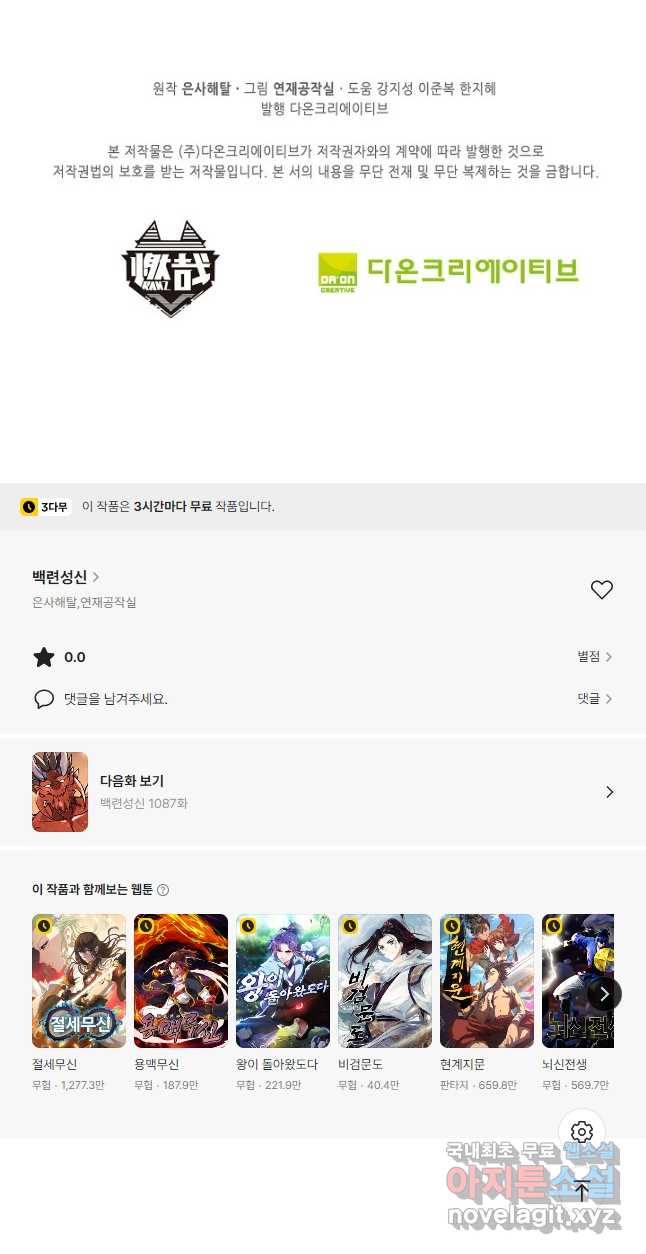
Task: Jump back to top with the arrow
Action: [x=582, y=1191]
